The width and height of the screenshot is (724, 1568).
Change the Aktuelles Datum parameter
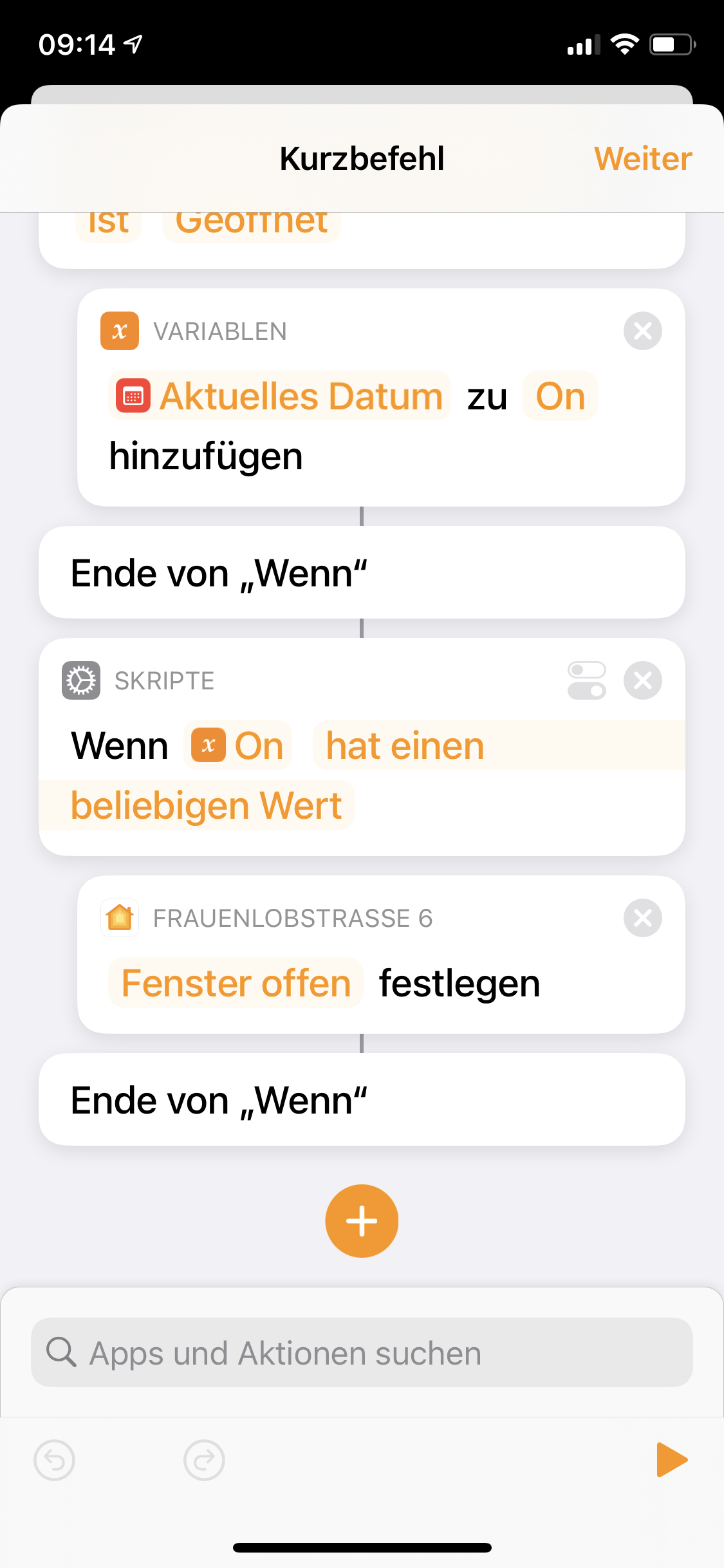point(280,396)
